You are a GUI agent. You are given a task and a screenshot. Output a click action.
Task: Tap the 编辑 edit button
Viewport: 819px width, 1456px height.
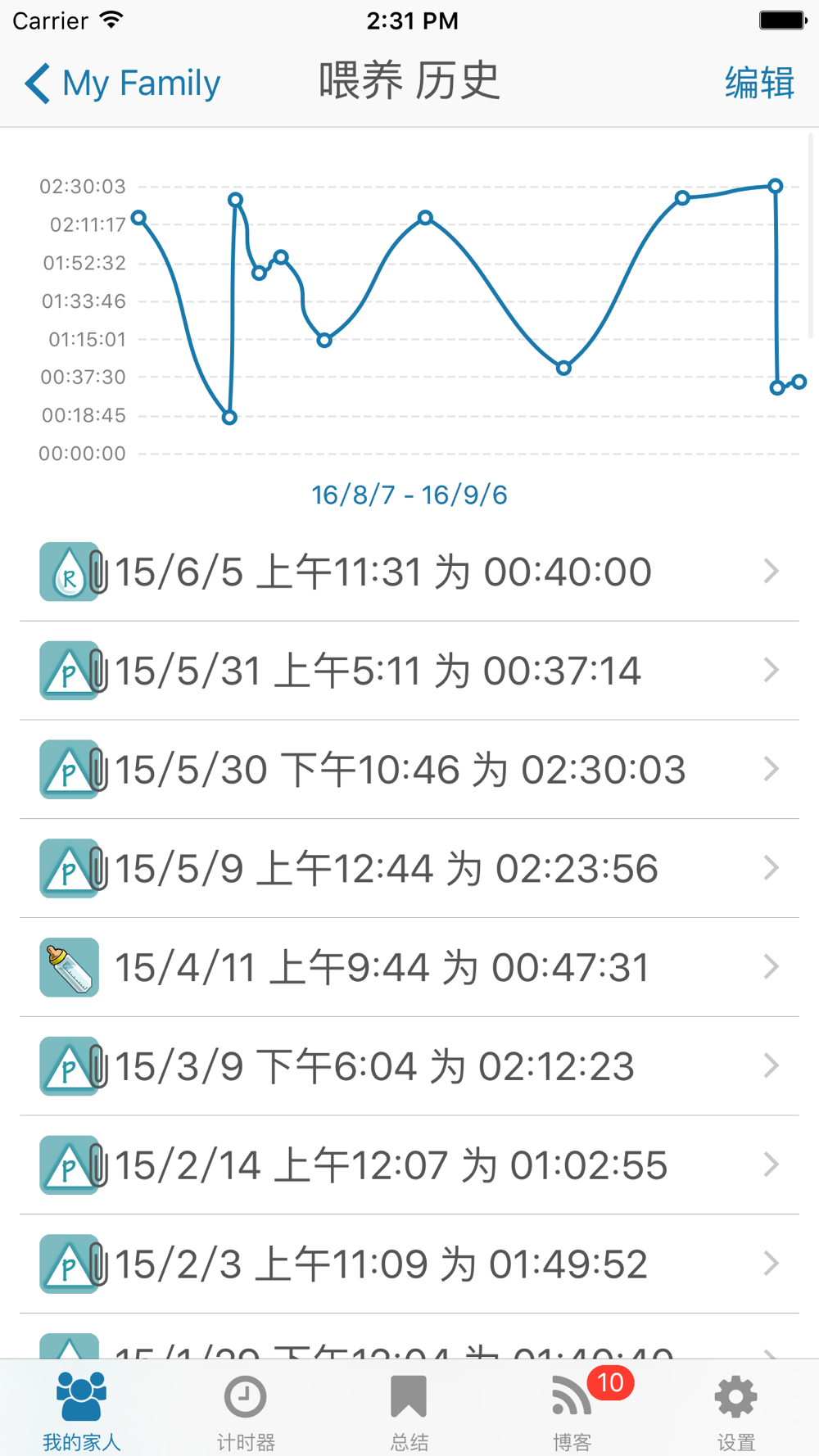pyautogui.click(x=759, y=83)
